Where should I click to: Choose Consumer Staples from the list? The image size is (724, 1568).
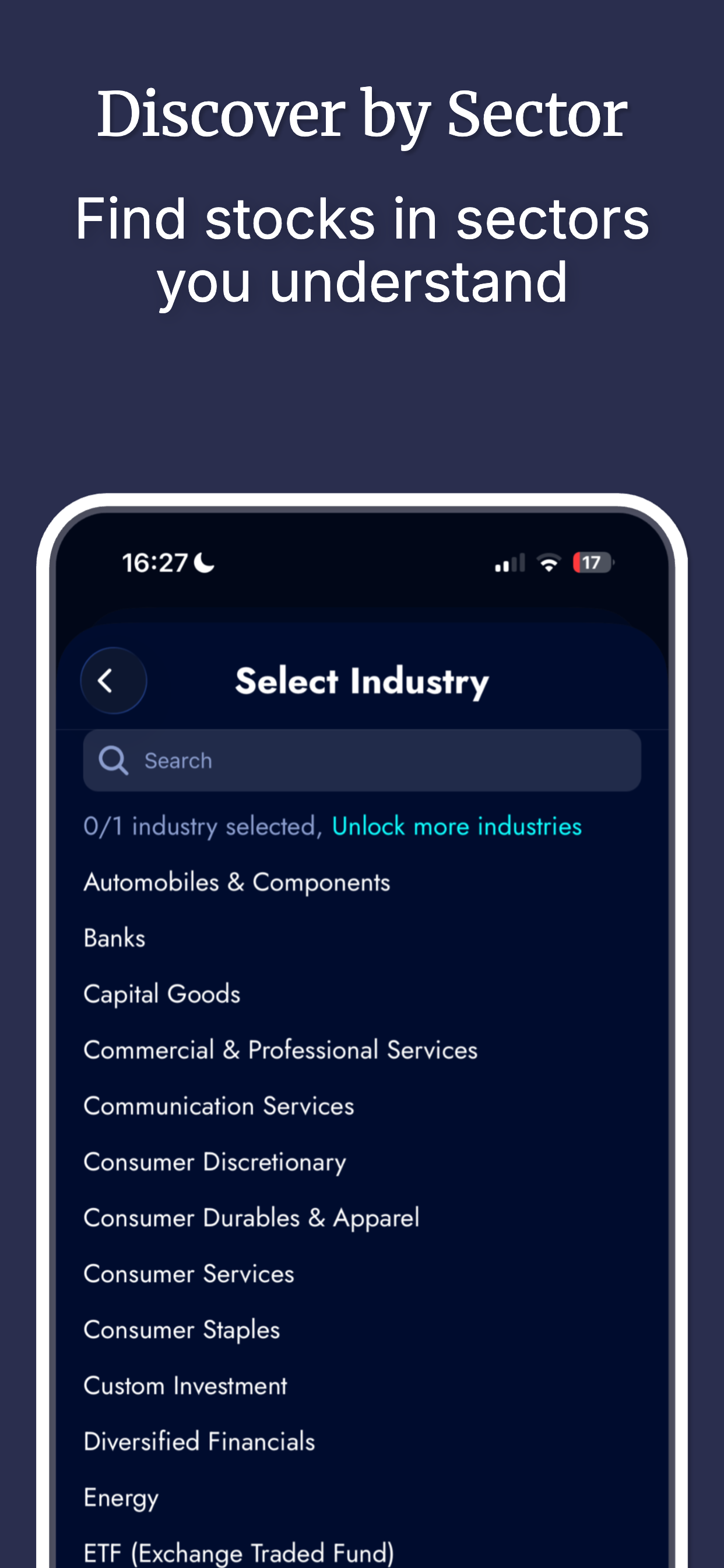tap(181, 1329)
